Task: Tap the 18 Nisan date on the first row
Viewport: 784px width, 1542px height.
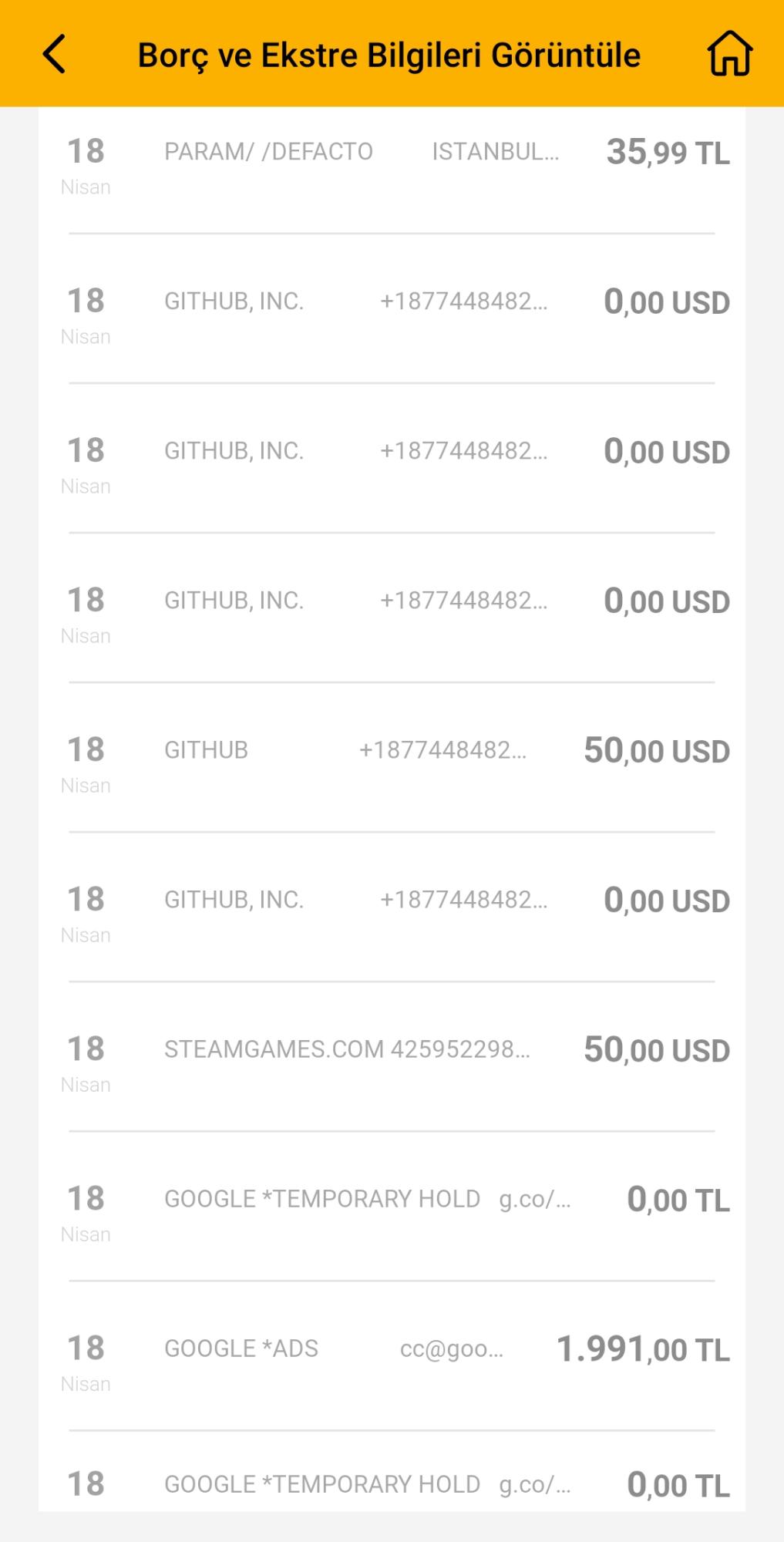Action: tap(85, 166)
